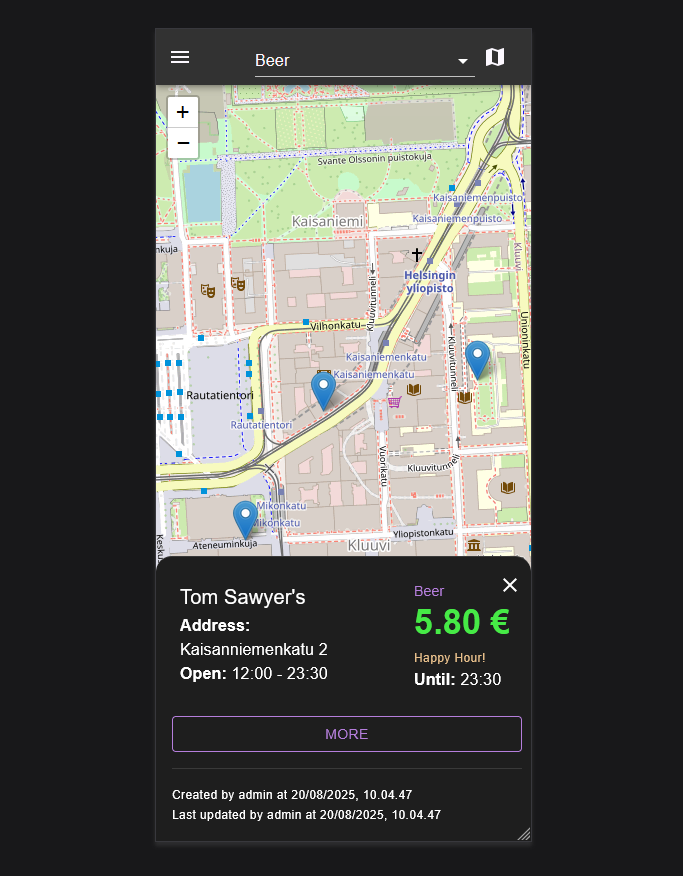Tap the map icon in the top bar
The height and width of the screenshot is (876, 683).
click(x=495, y=57)
